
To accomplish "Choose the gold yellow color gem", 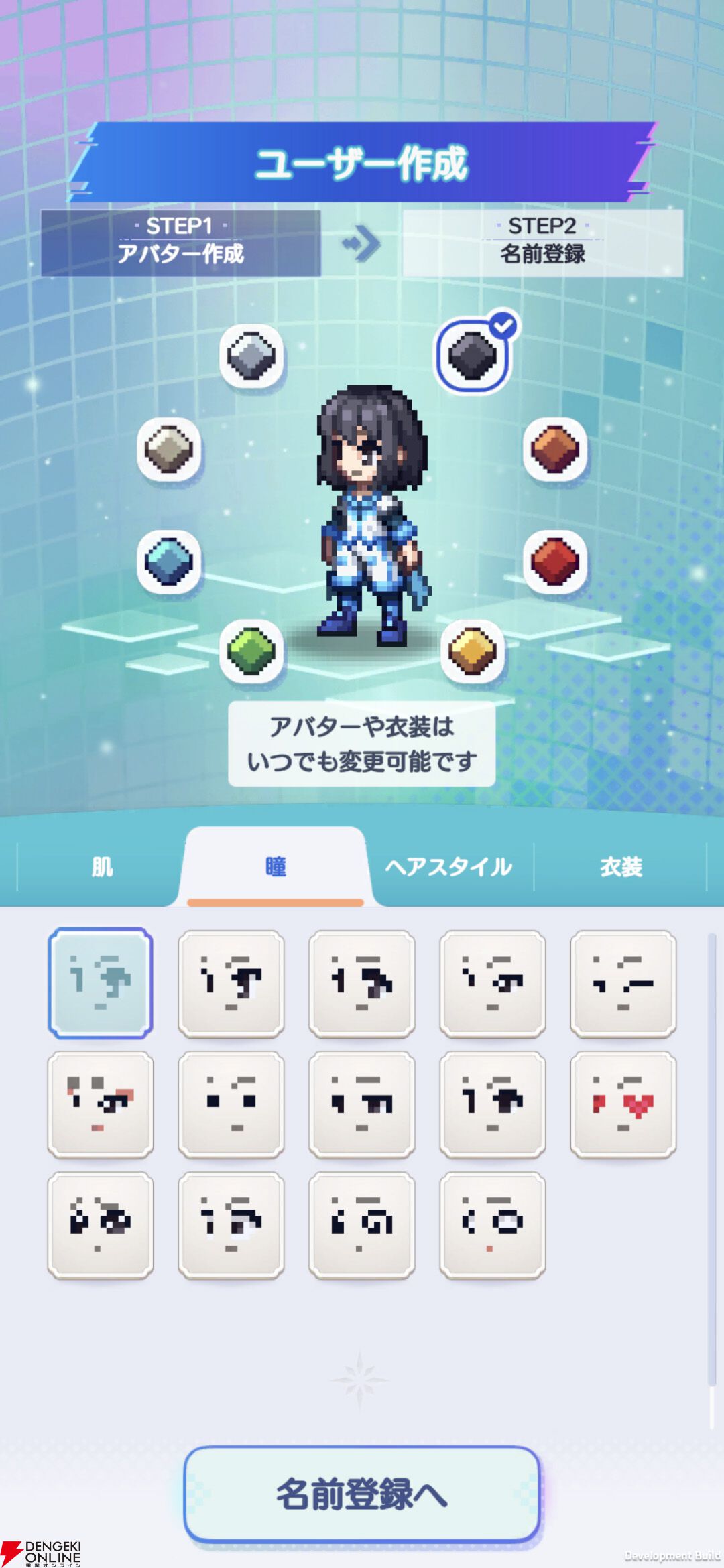I will (473, 651).
